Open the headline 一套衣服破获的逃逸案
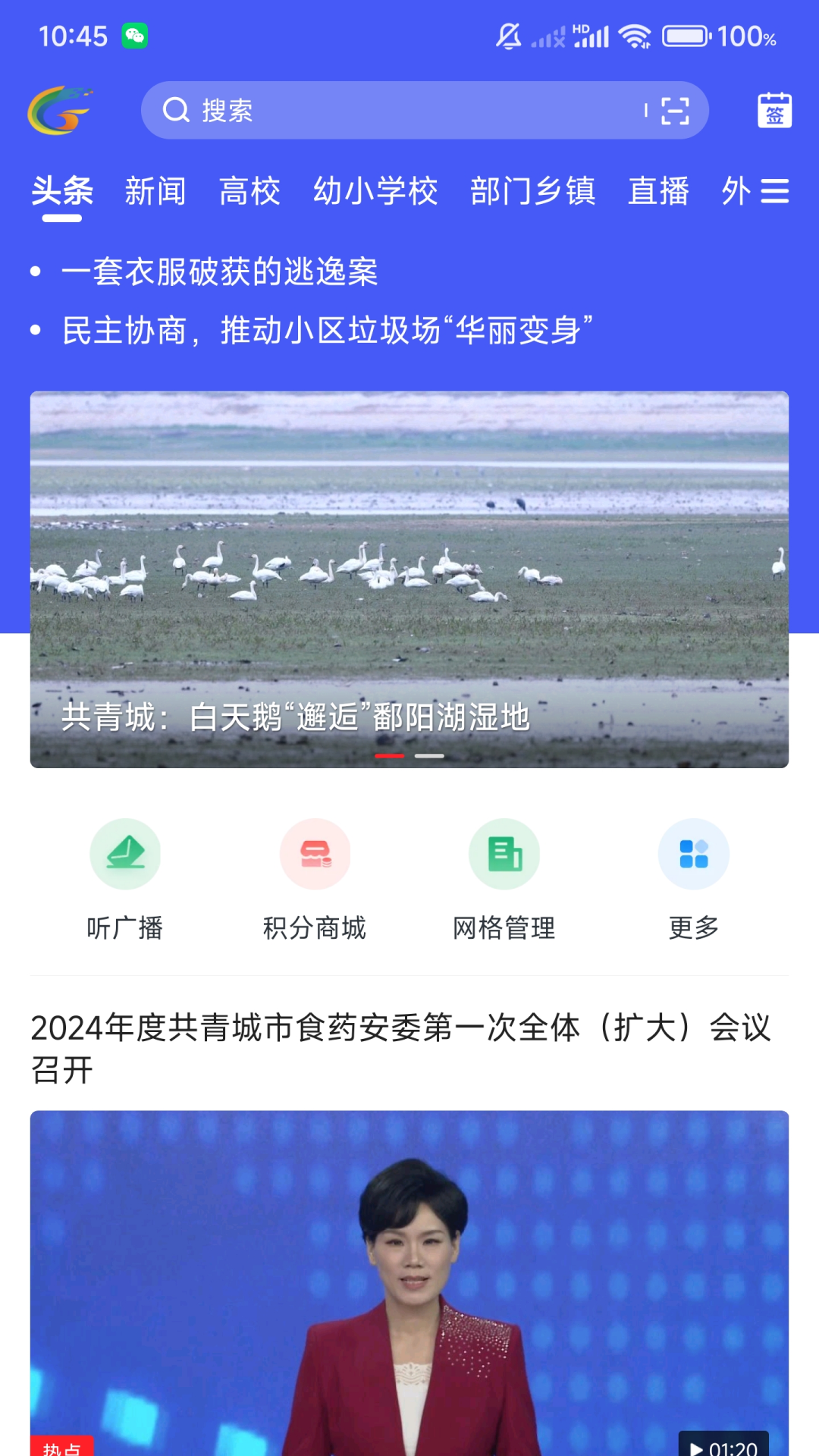The height and width of the screenshot is (1456, 819). coord(220,271)
